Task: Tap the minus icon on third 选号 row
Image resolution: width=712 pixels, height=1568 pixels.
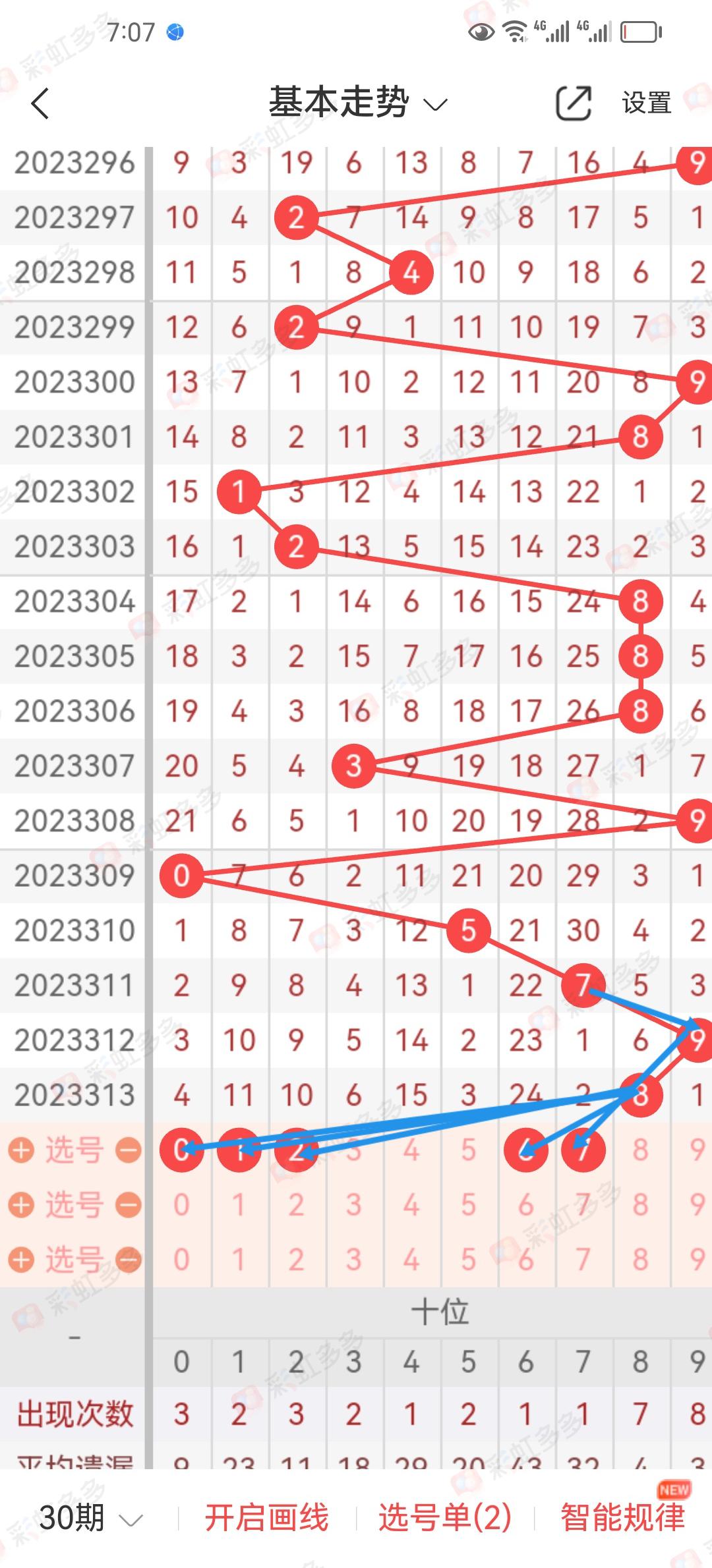Action: [129, 1260]
